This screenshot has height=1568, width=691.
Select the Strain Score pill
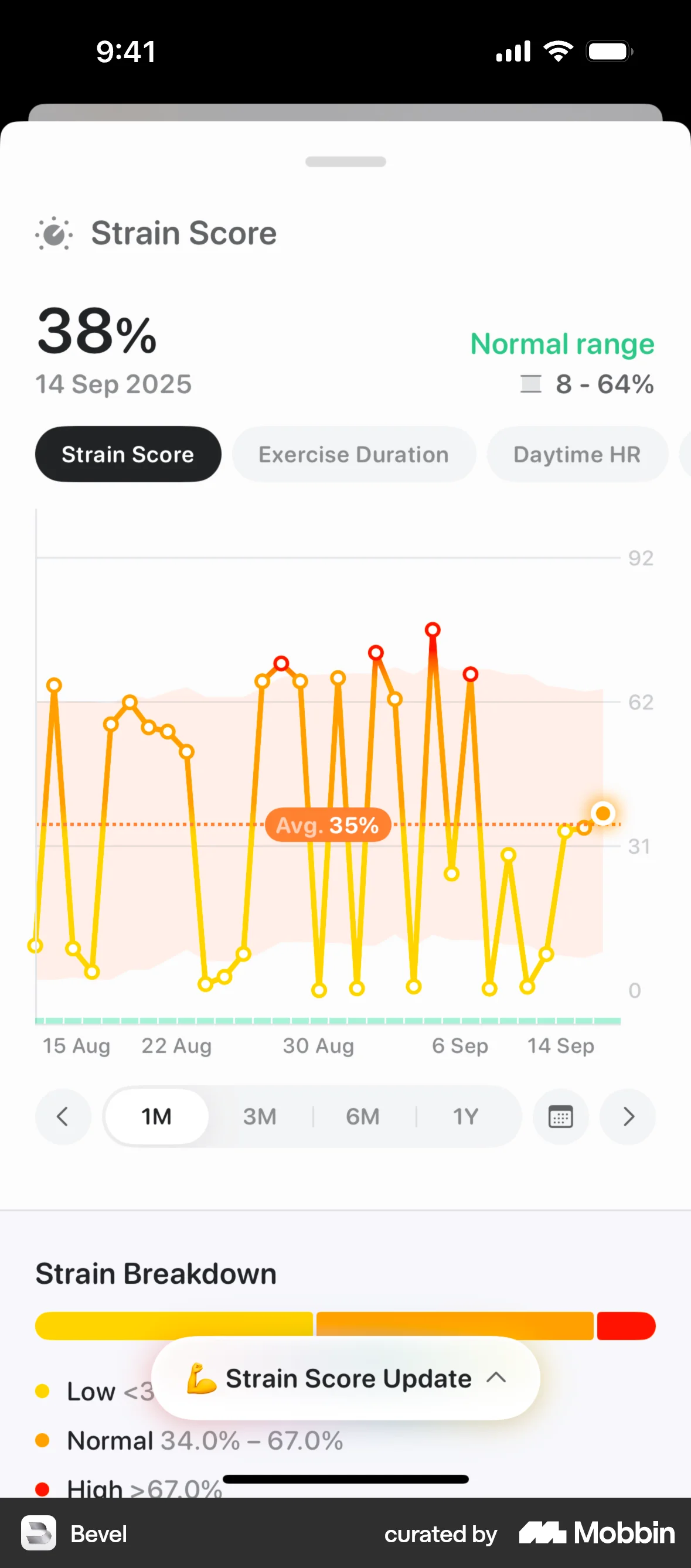[128, 454]
